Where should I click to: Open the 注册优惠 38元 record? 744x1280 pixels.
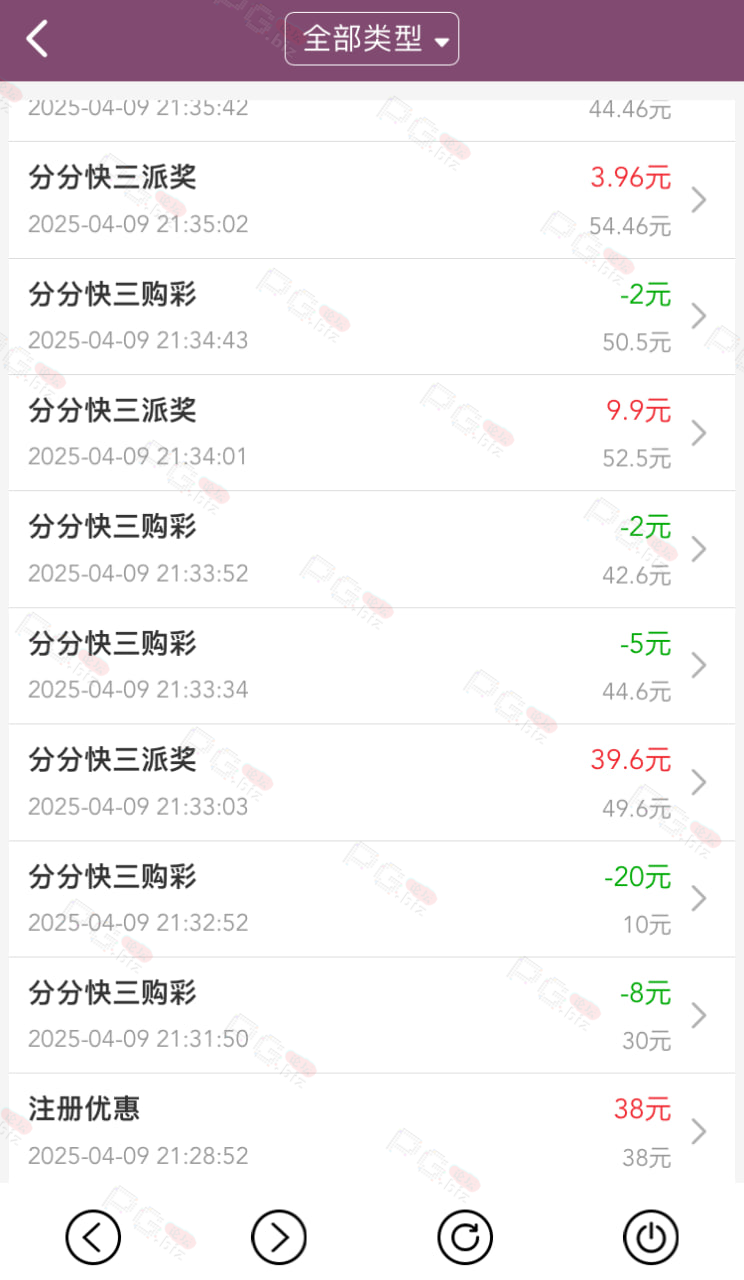point(372,1129)
